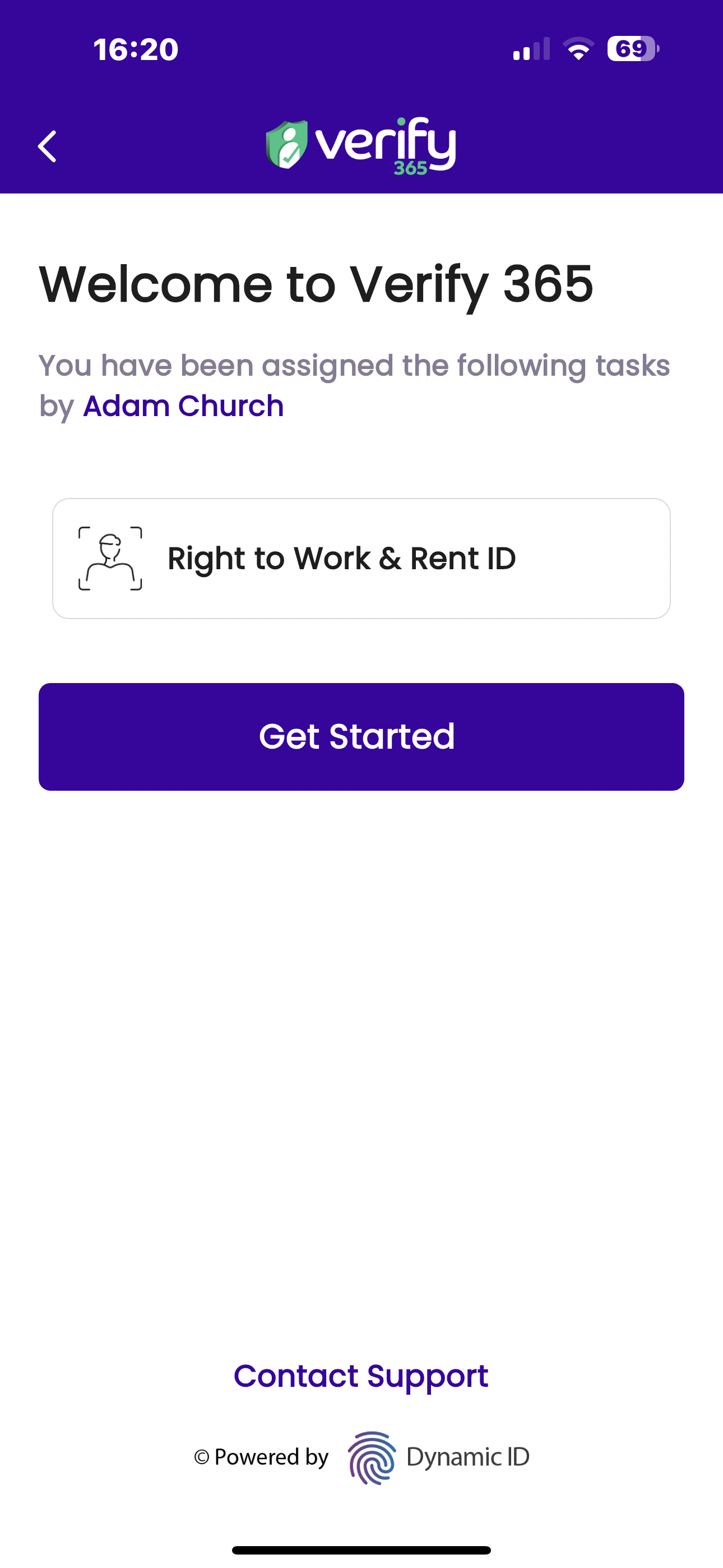Open the Right to Work & Rent ID task
Viewport: 723px width, 1568px height.
pos(361,558)
